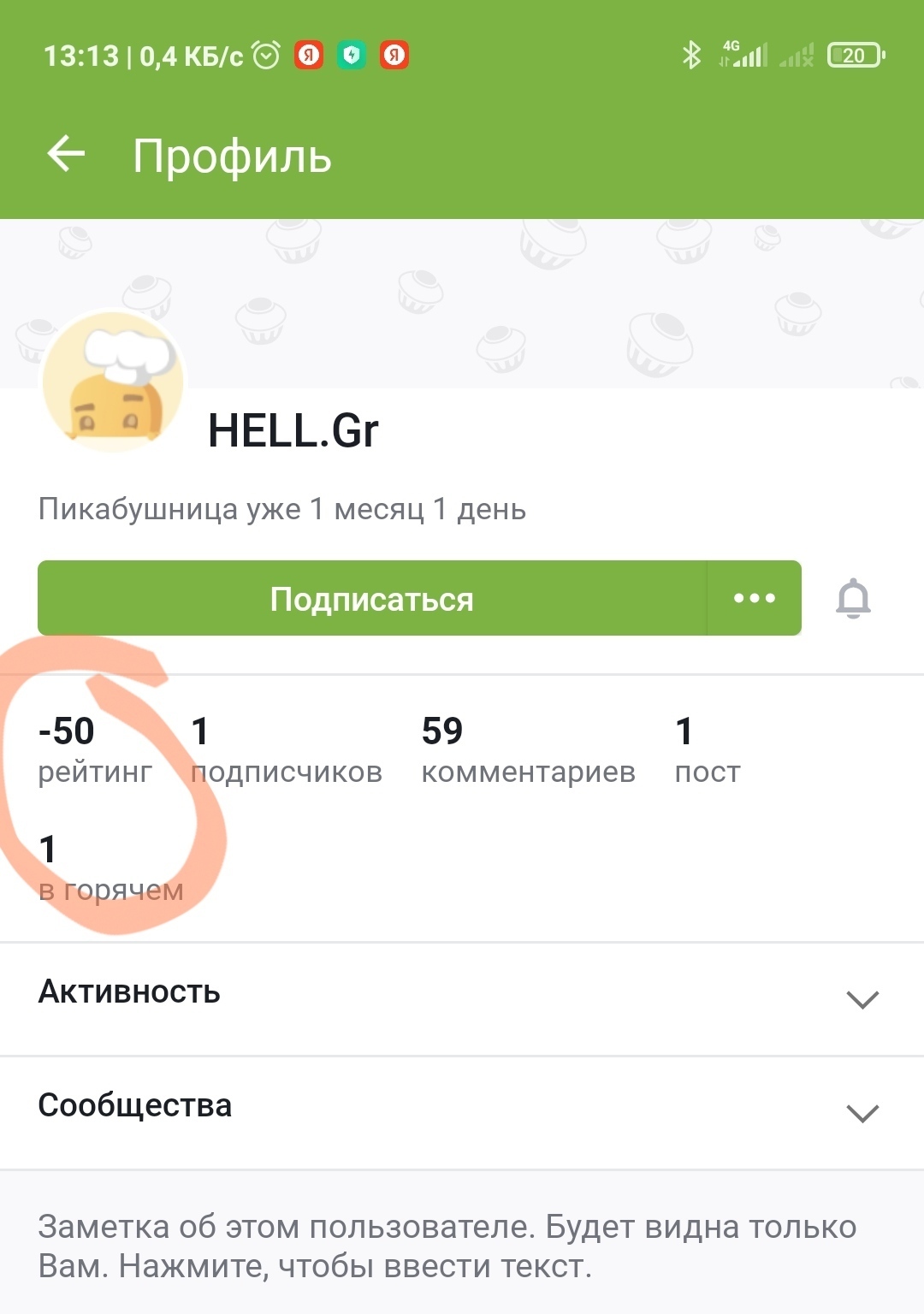
Task: Go back from the Профиль screen
Action: pyautogui.click(x=66, y=155)
